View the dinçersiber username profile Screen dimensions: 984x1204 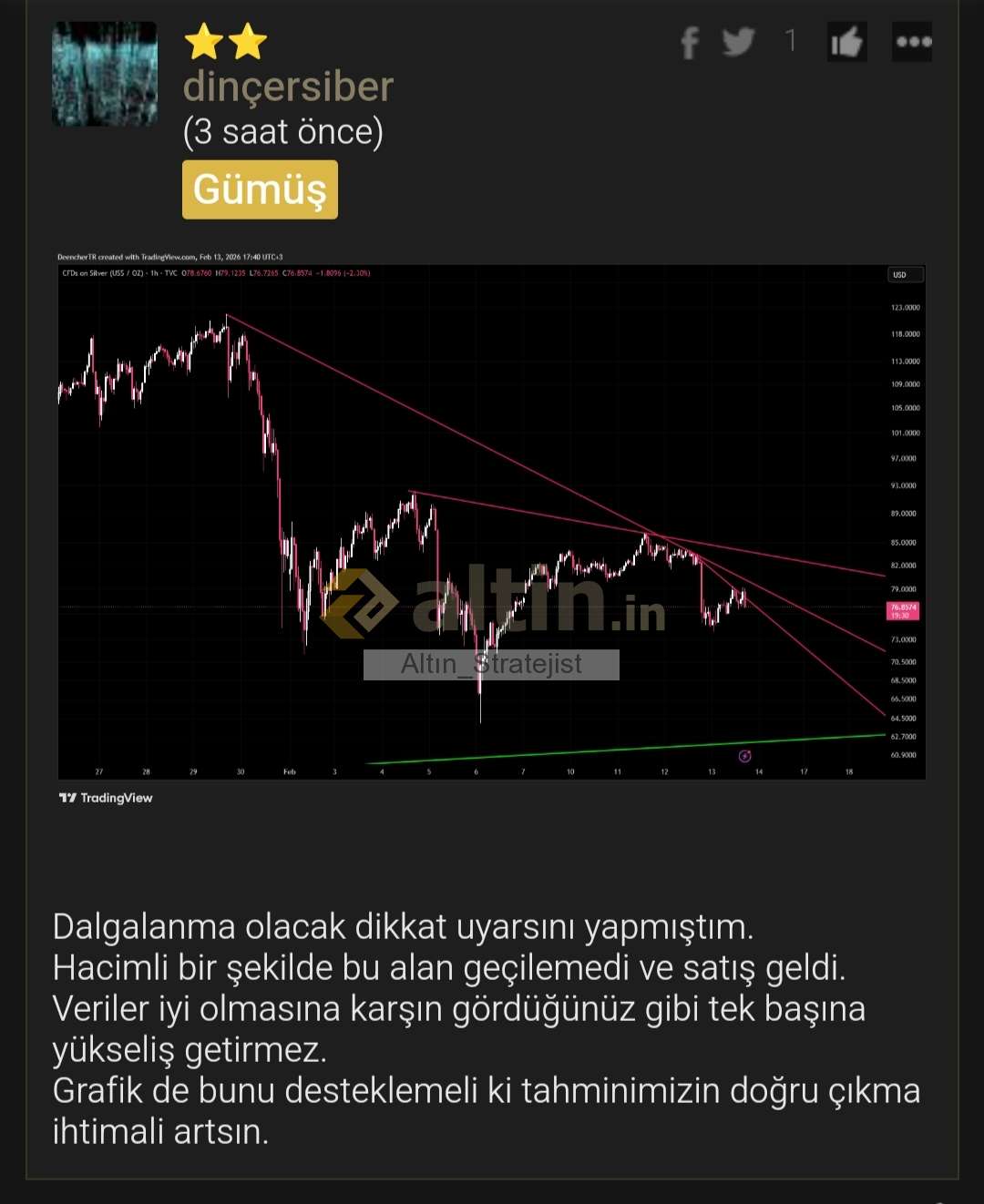(x=288, y=87)
